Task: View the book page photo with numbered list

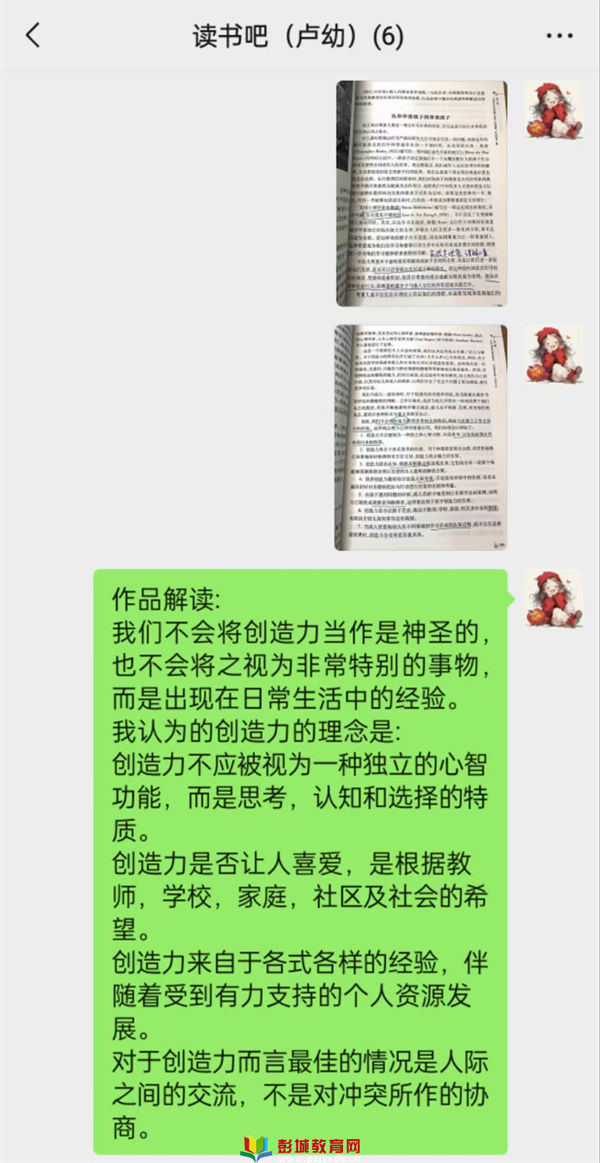Action: point(421,437)
